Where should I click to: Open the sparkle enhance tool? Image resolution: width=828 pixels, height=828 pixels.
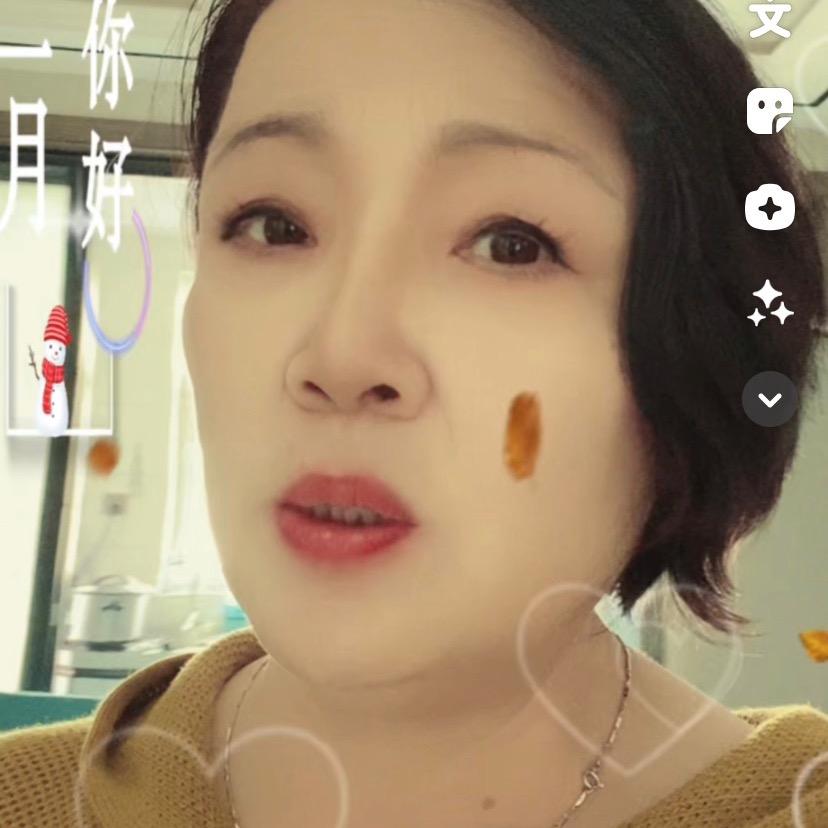[770, 303]
